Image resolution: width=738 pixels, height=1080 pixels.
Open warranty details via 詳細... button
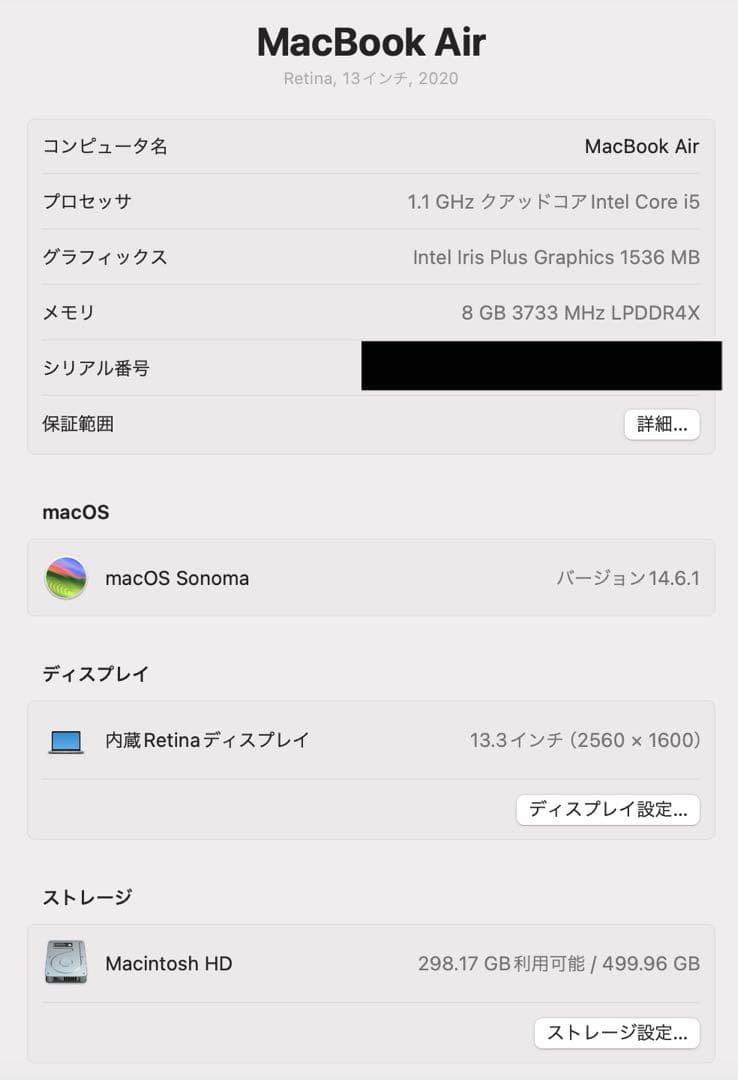[662, 424]
